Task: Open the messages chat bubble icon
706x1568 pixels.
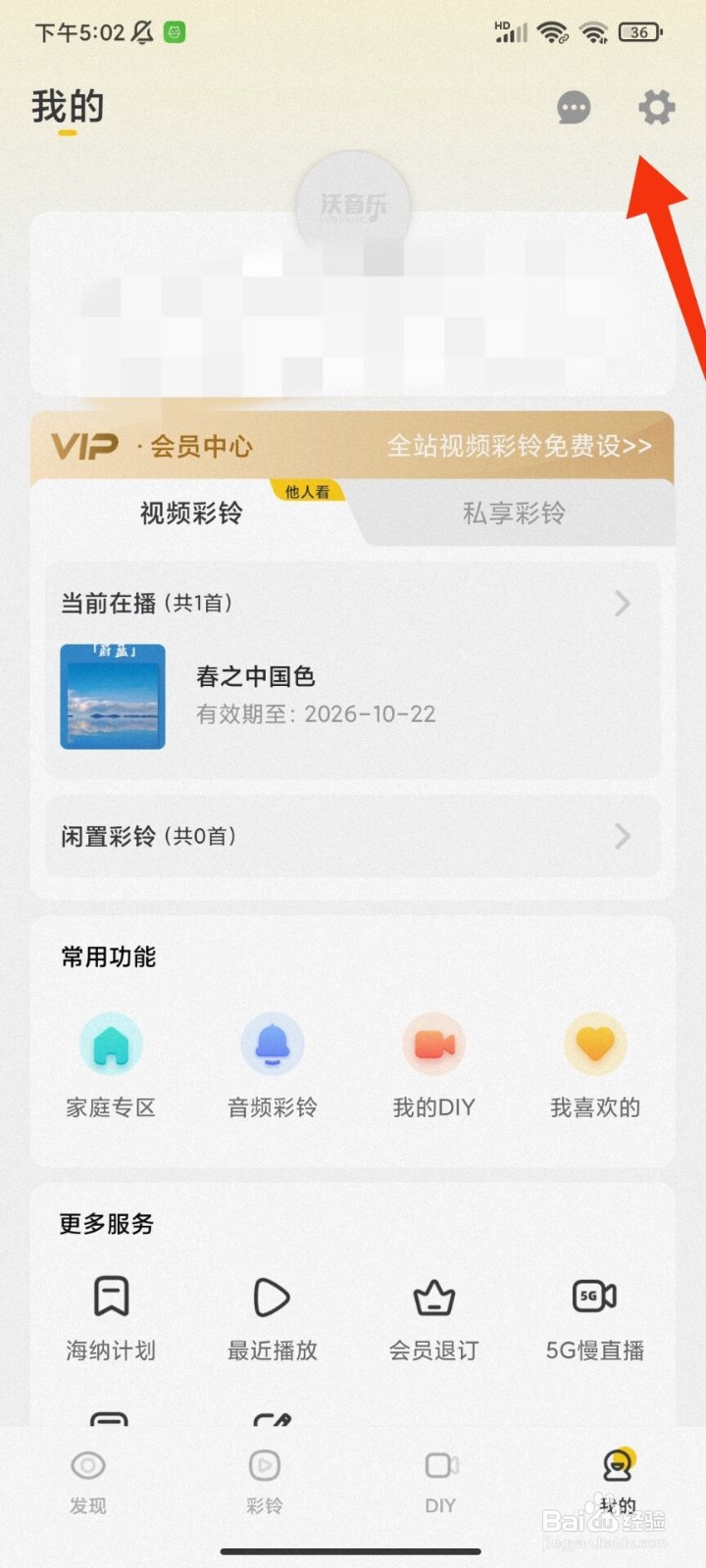Action: (x=574, y=107)
